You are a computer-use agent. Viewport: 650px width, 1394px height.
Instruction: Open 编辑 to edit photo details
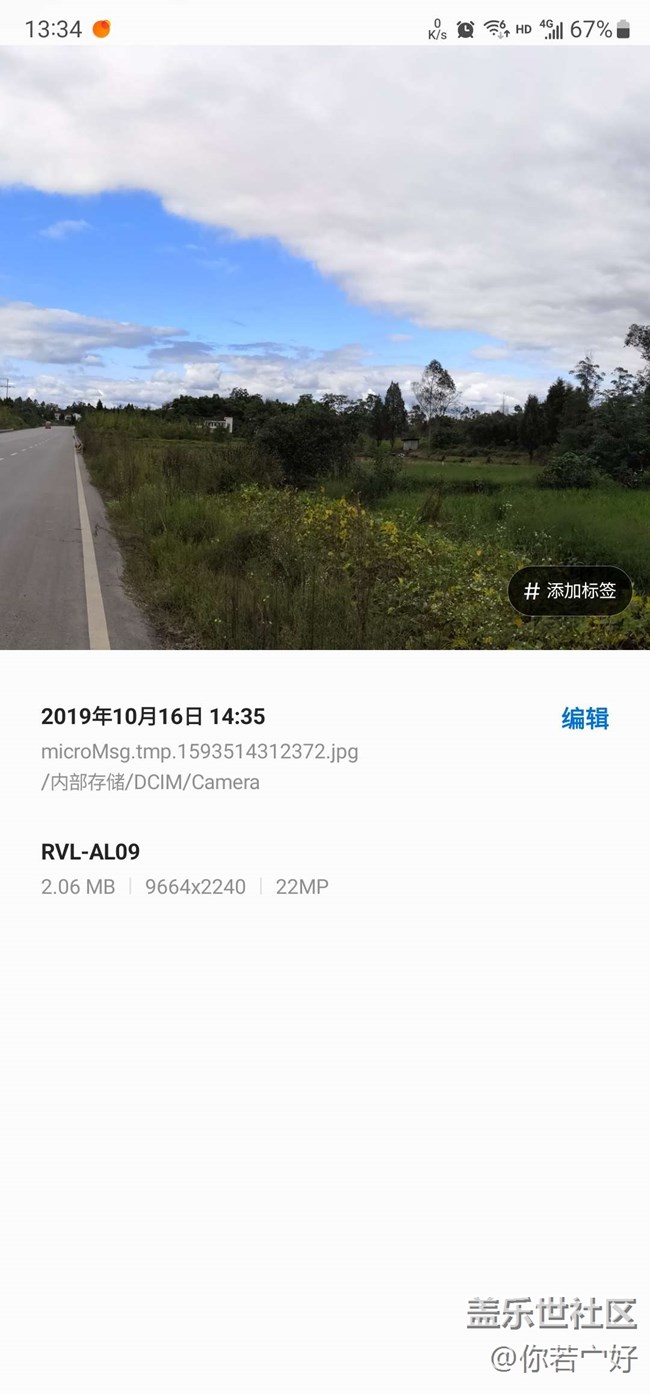[585, 718]
